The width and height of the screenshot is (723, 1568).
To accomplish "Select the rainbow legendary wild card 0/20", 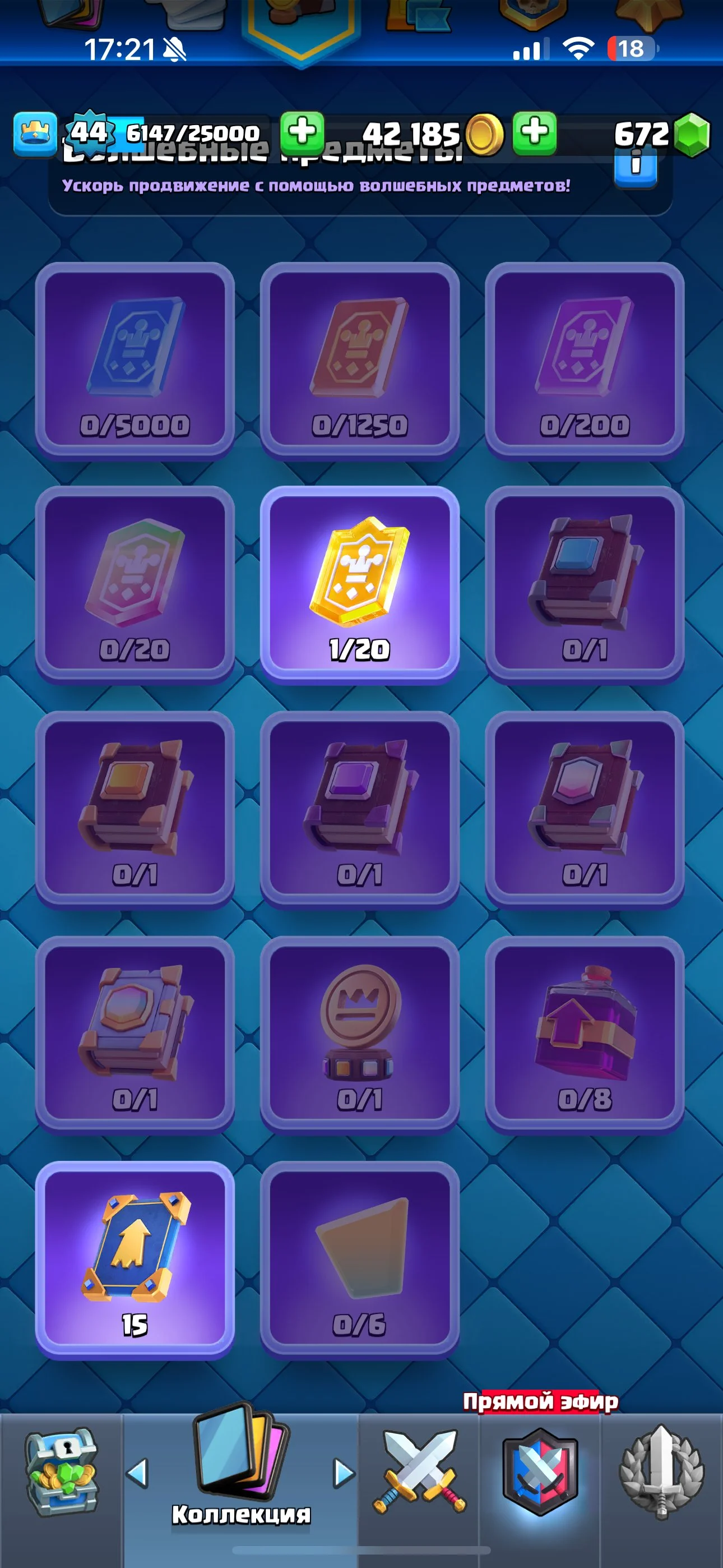I will (x=135, y=585).
